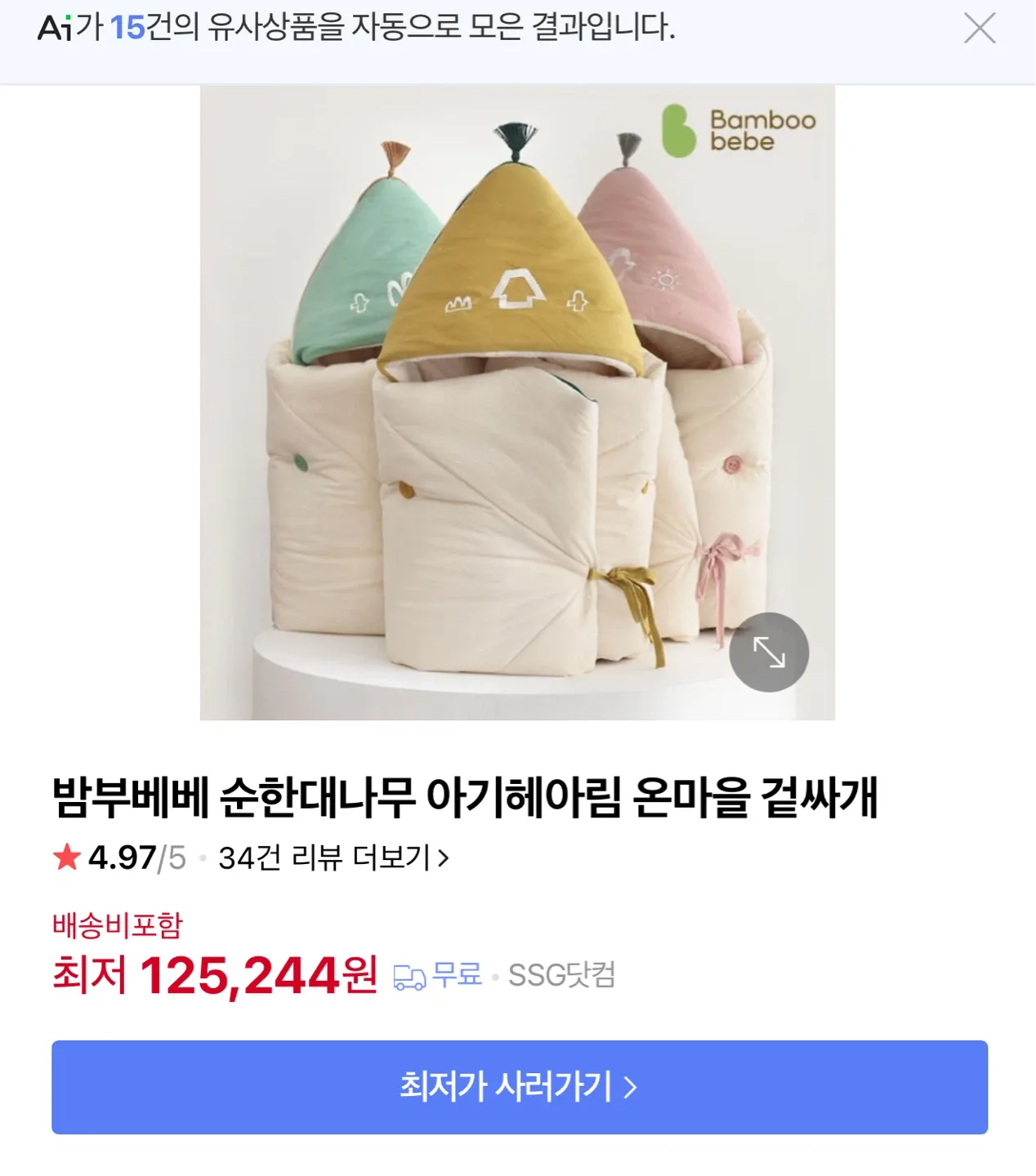The height and width of the screenshot is (1176, 1036).
Task: Expand the product image to fullscreen
Action: coord(768,652)
